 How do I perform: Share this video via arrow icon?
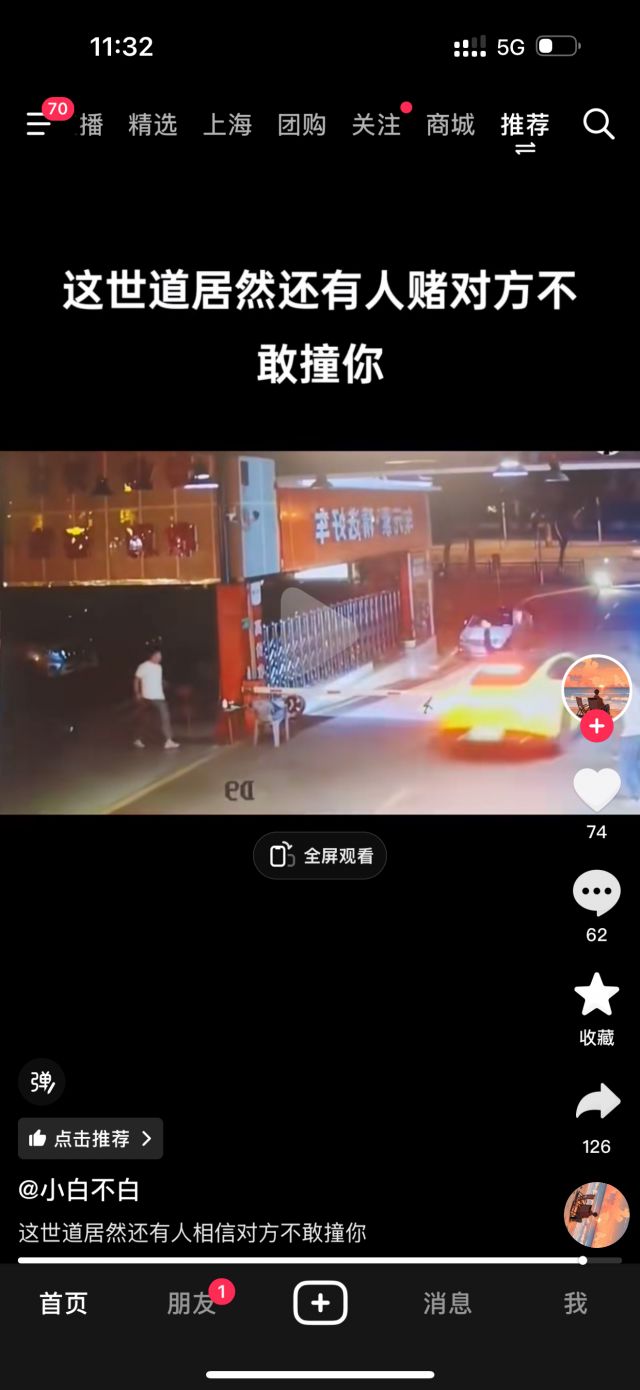tap(597, 1103)
